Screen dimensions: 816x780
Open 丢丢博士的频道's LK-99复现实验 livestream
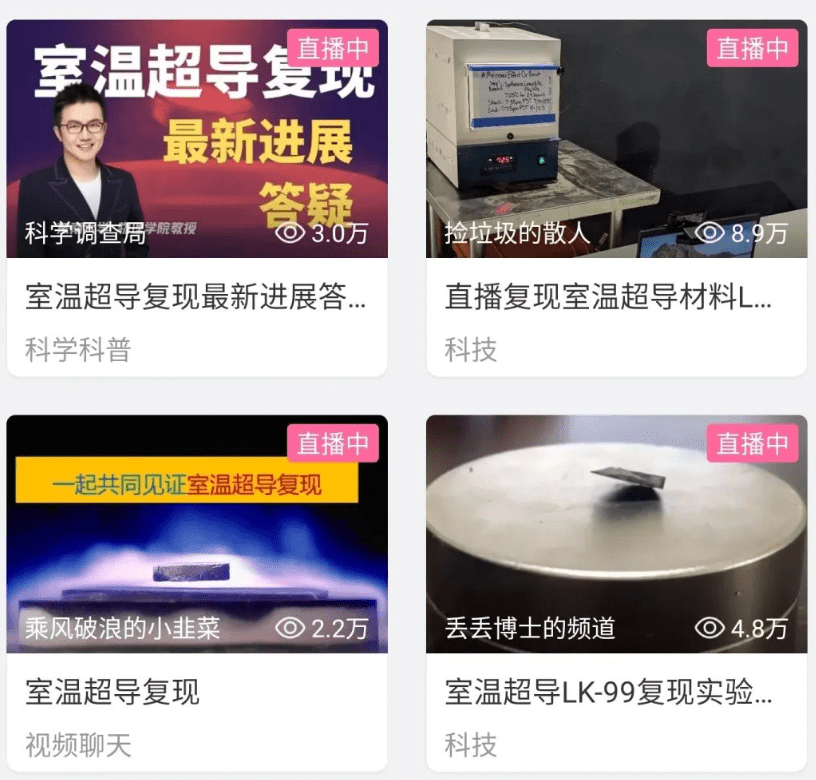pyautogui.click(x=616, y=535)
